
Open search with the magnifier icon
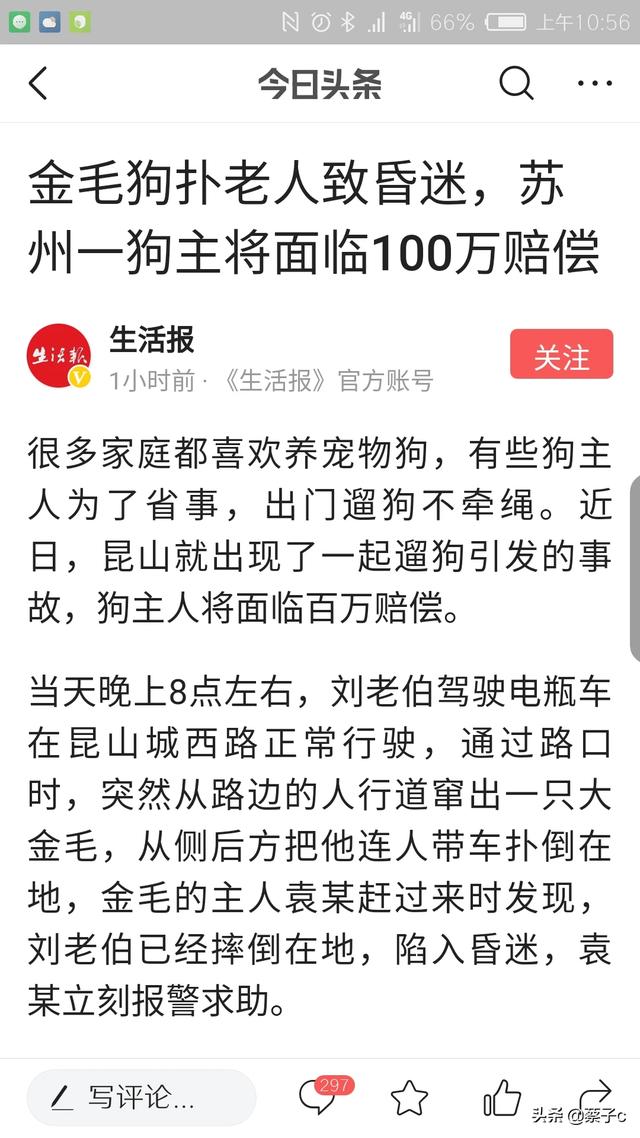517,83
